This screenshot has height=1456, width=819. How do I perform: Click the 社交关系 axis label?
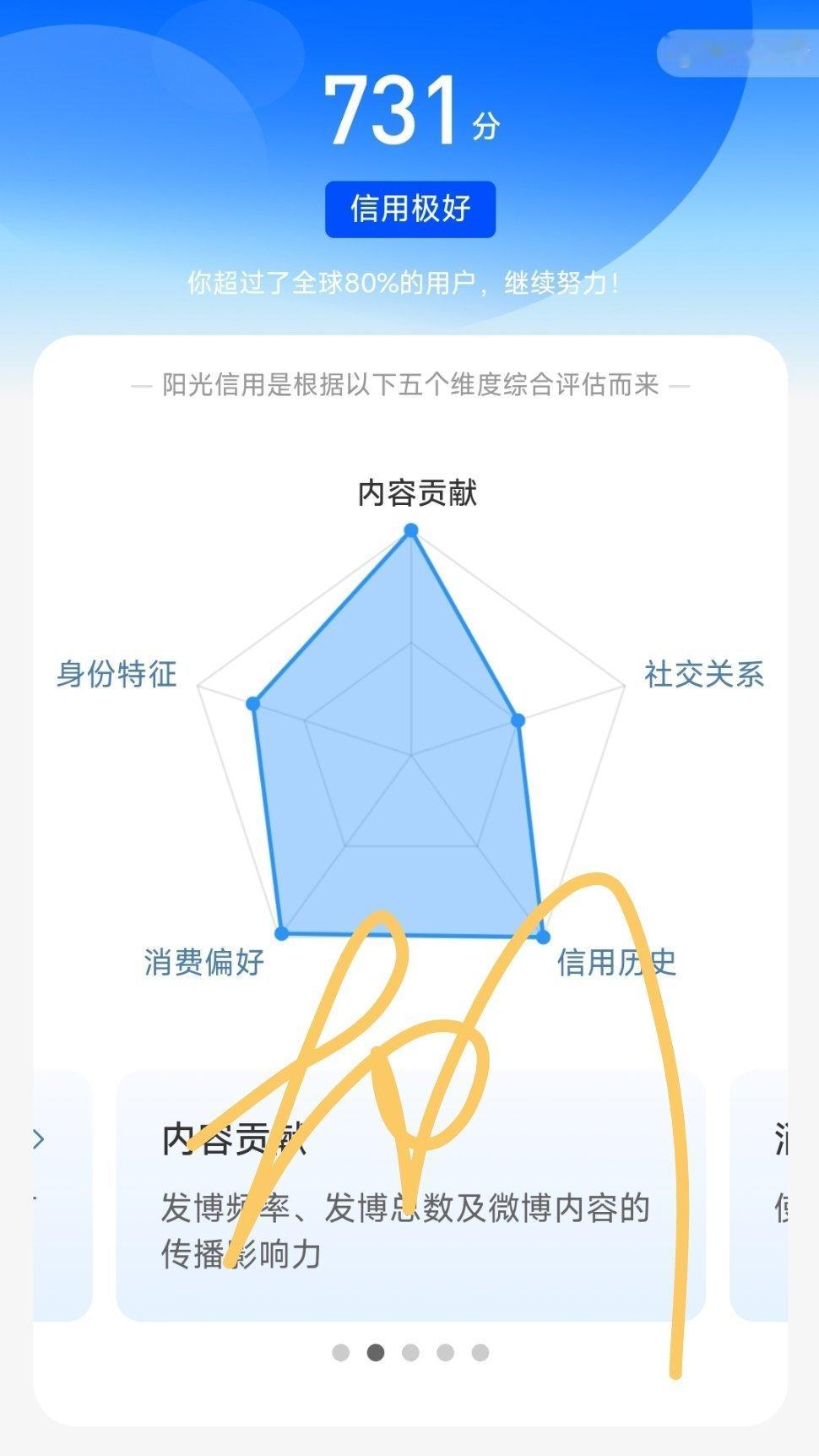pos(703,676)
